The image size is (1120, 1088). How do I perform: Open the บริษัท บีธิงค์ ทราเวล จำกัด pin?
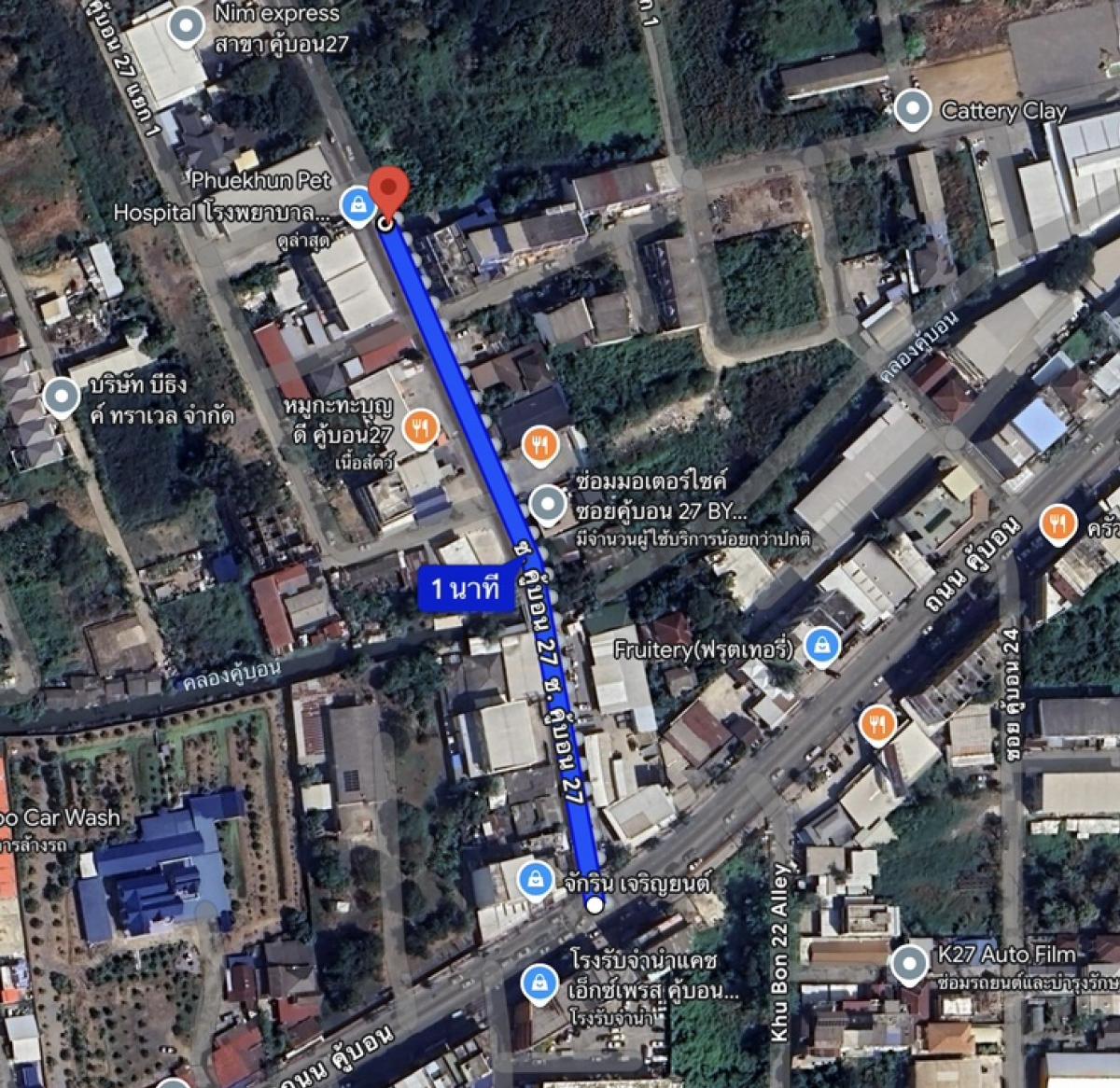click(x=63, y=398)
